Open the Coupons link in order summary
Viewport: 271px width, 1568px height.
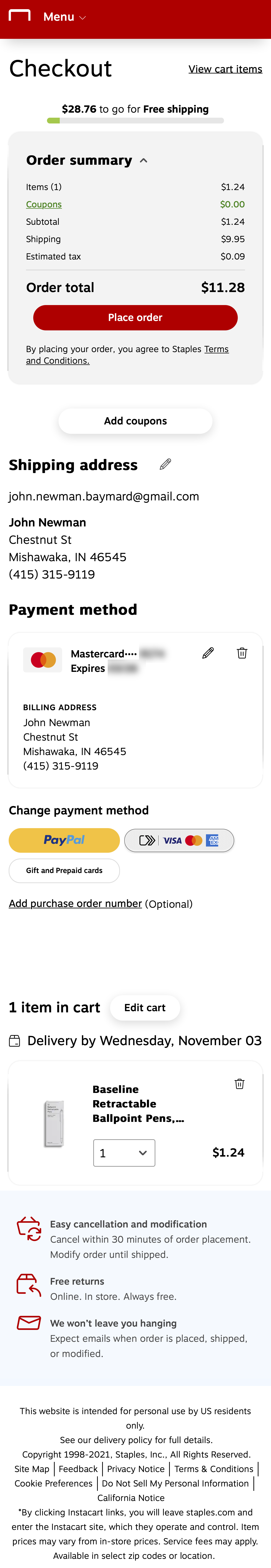(44, 205)
